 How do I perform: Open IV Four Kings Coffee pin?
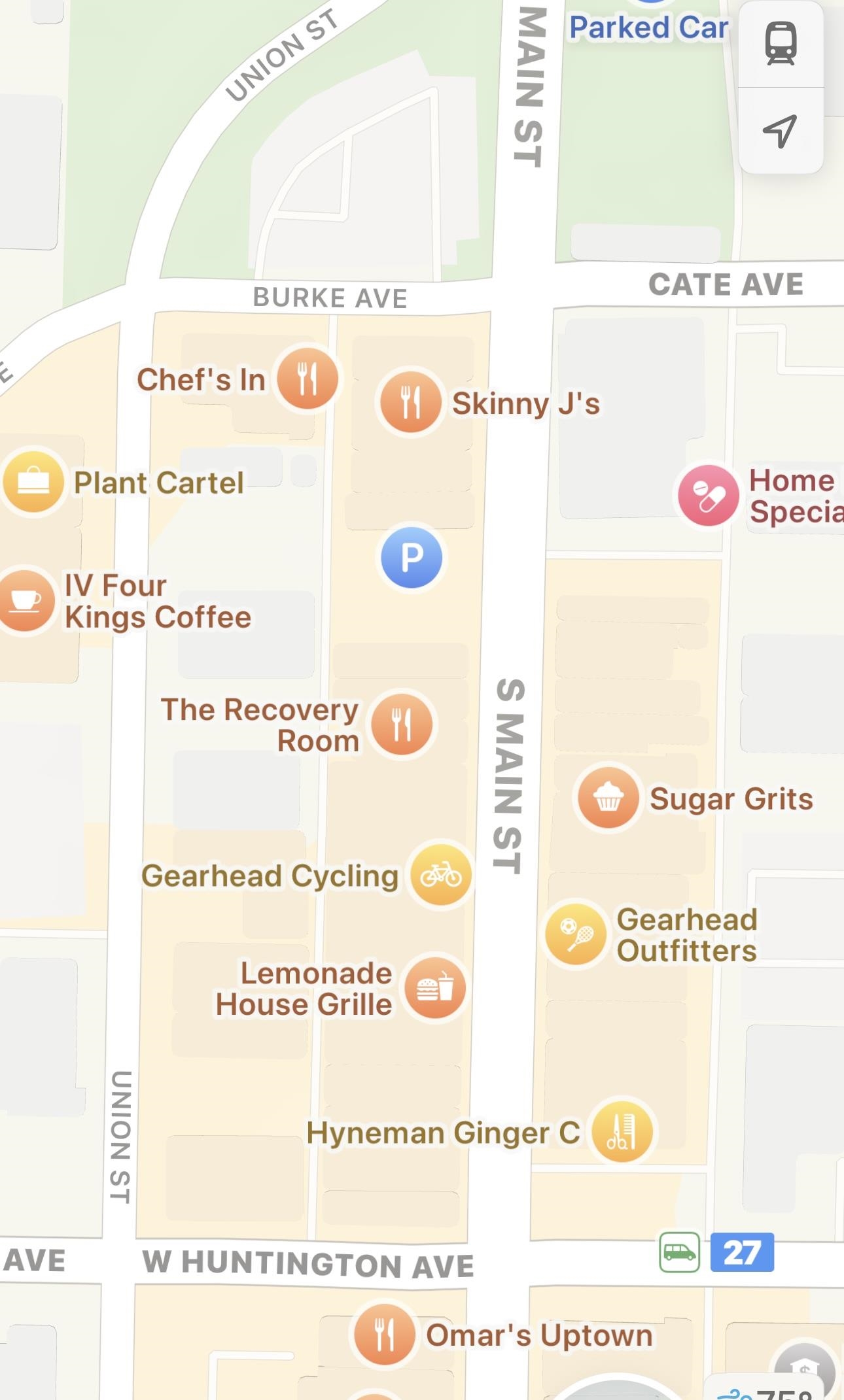click(25, 600)
